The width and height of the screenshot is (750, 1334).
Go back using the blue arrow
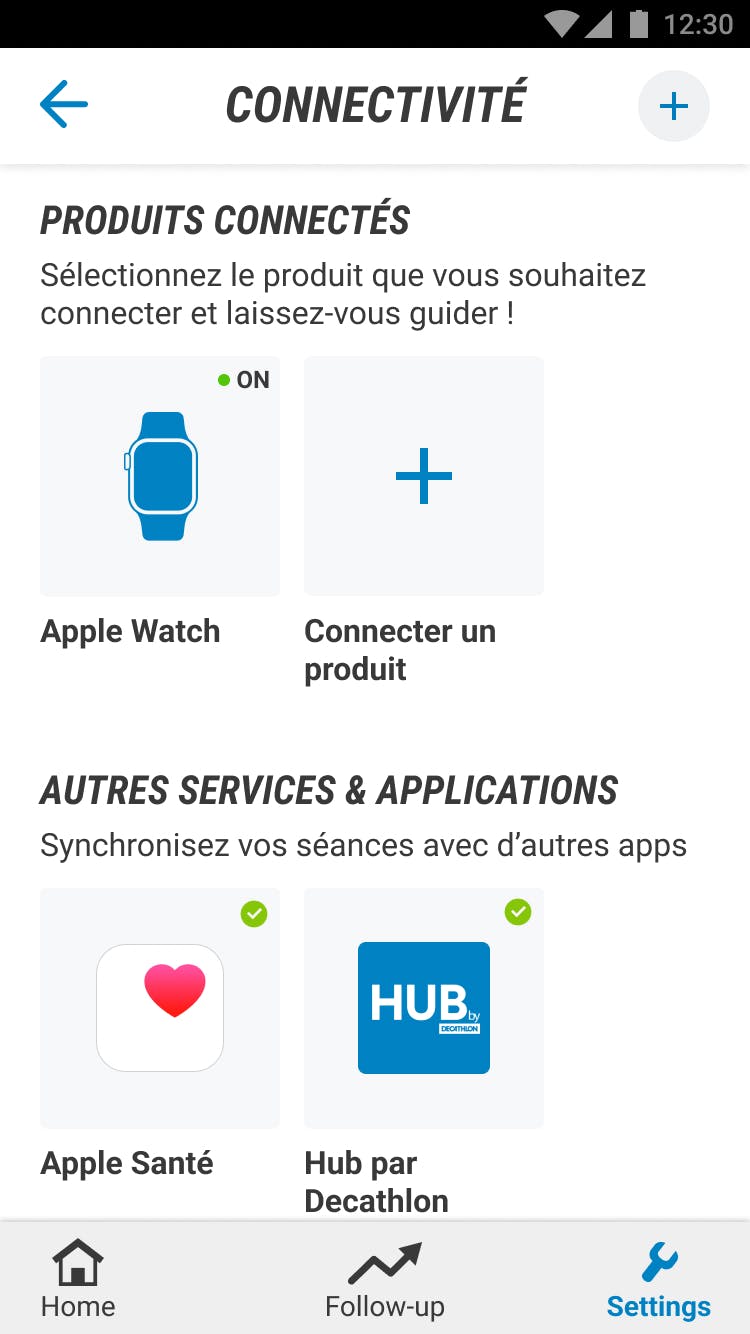(x=64, y=105)
